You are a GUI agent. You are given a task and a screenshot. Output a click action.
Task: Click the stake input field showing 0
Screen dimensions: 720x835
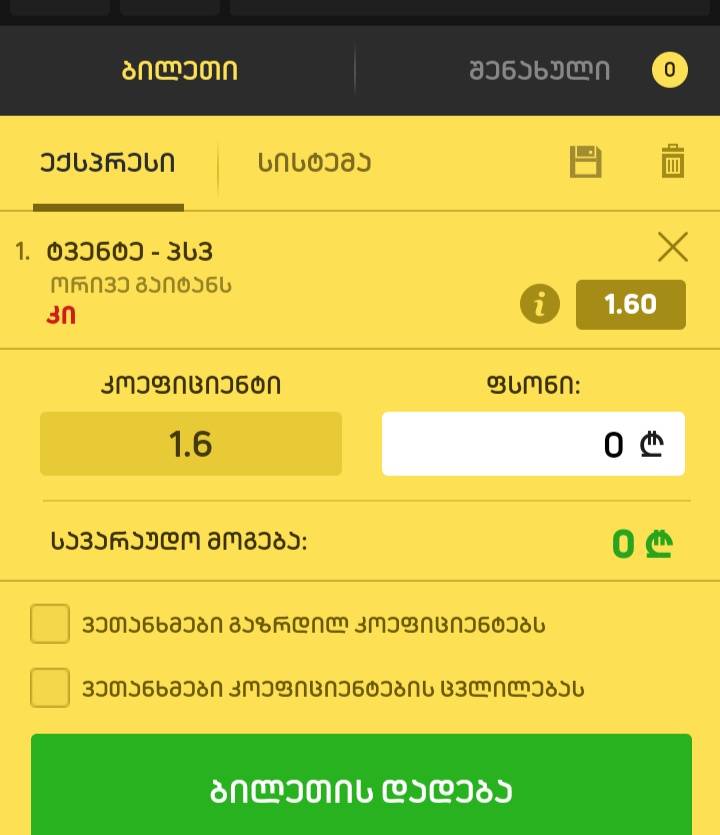coord(533,444)
